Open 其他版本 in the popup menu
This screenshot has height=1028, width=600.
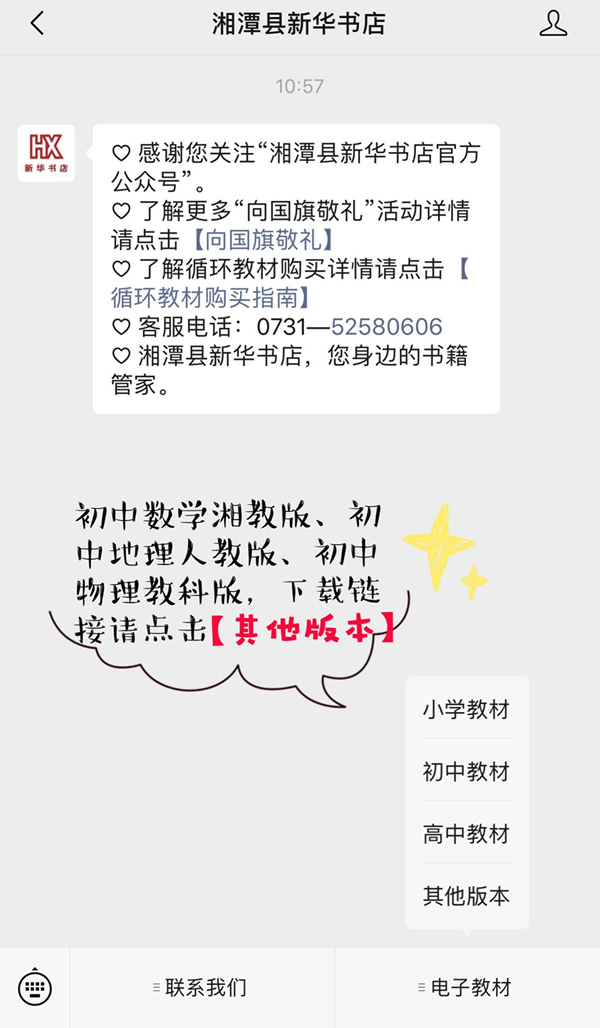pos(466,896)
